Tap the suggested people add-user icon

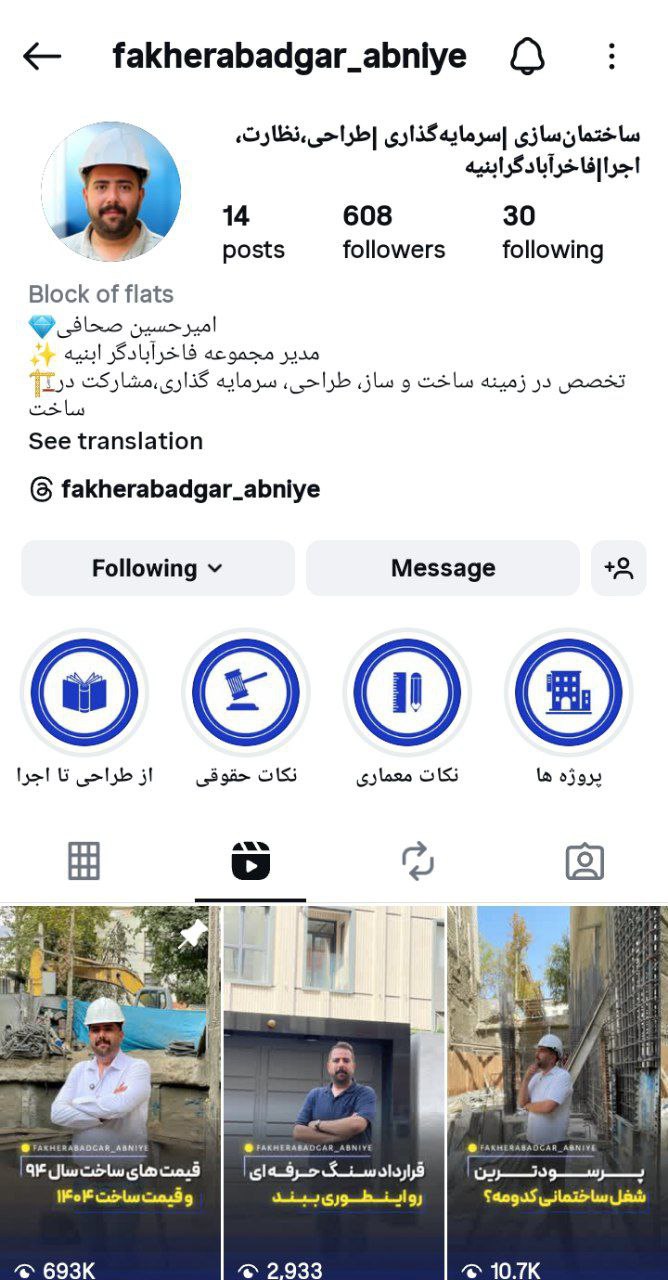[x=619, y=568]
